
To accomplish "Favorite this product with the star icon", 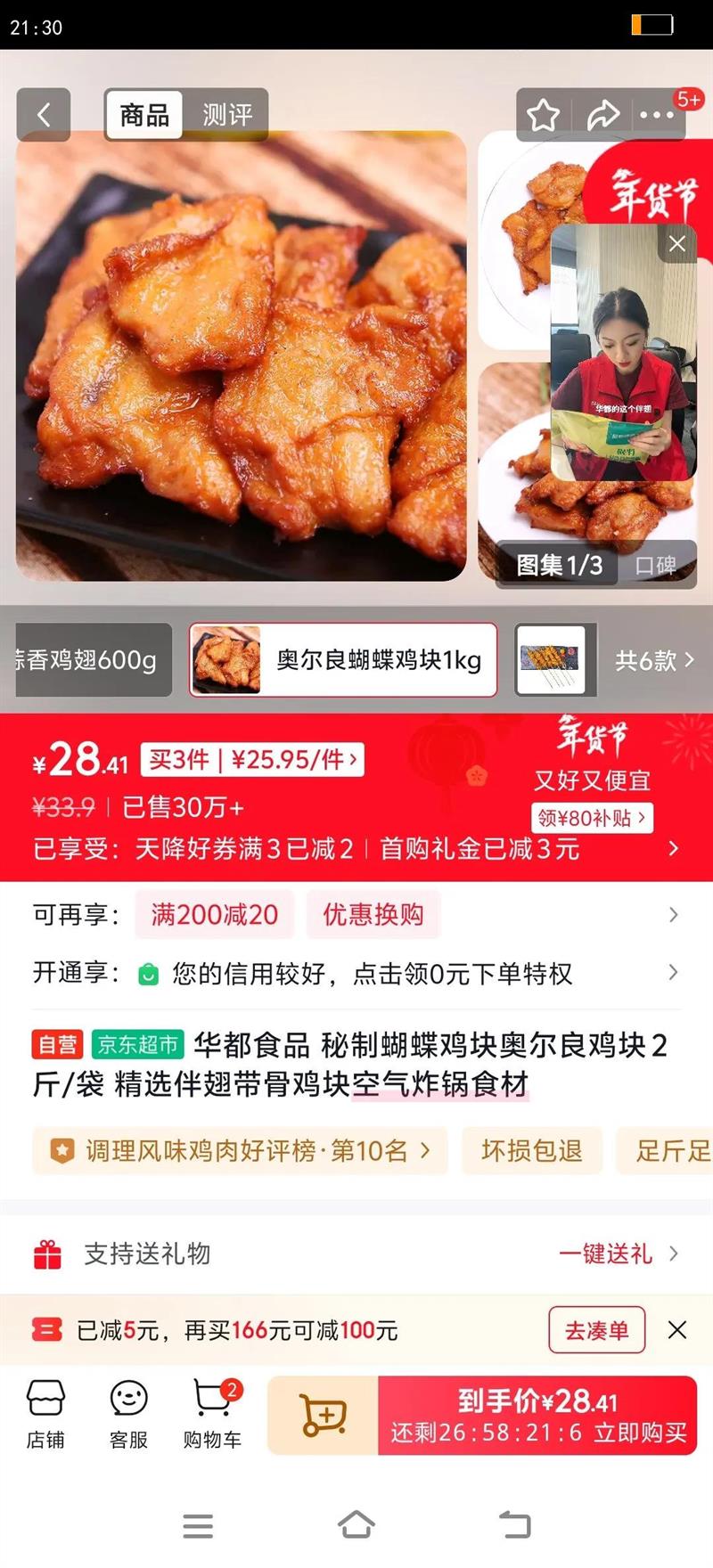I will click(x=543, y=115).
